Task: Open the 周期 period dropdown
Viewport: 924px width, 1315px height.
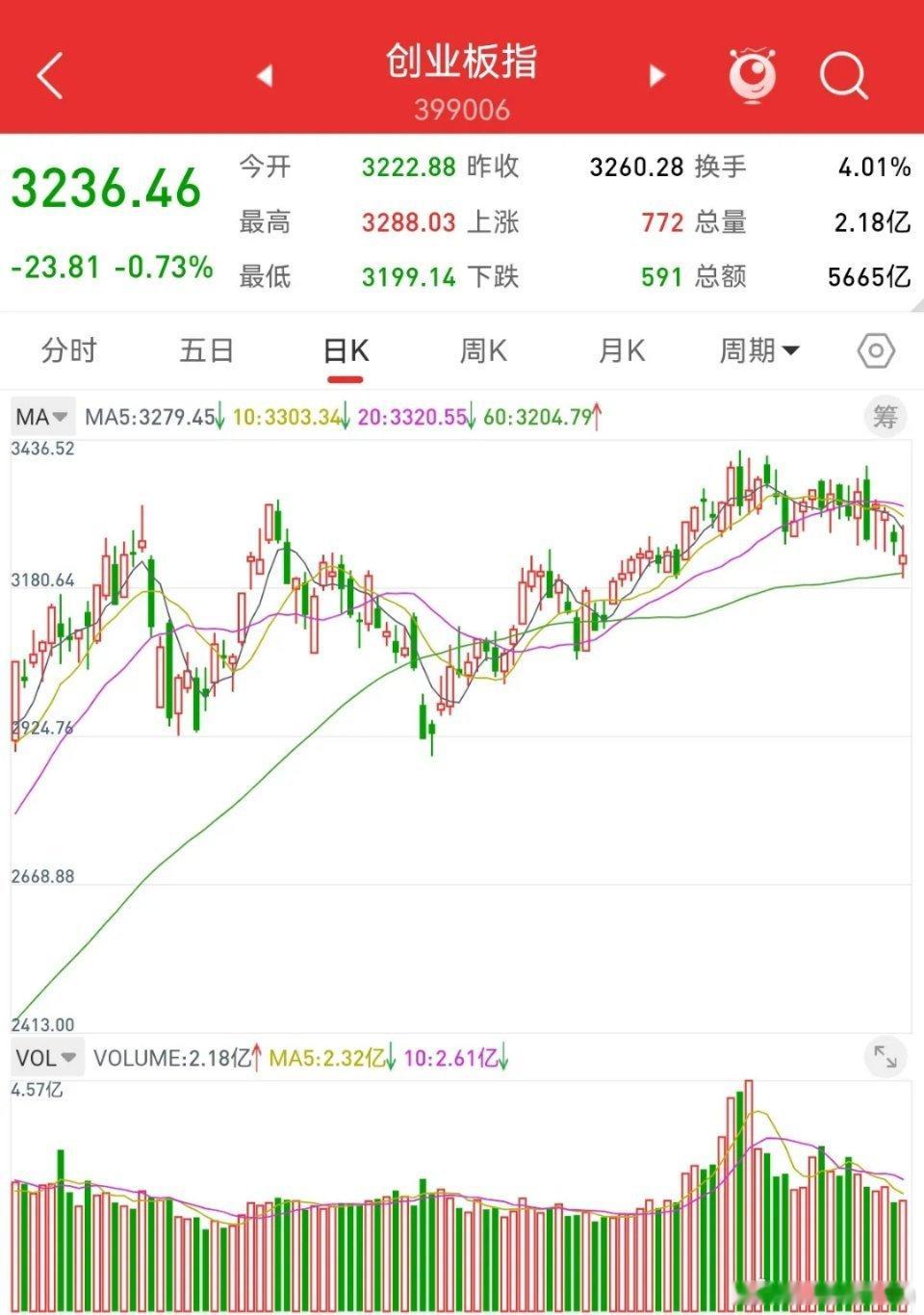Action: (x=759, y=351)
